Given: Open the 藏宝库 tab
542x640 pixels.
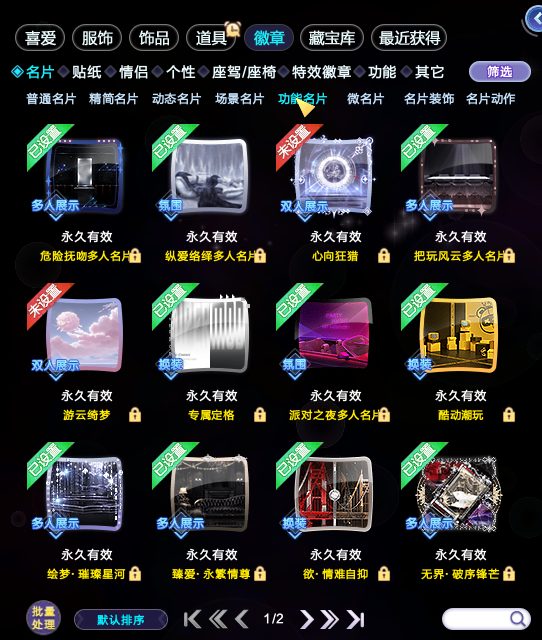Looking at the screenshot, I should 331,38.
